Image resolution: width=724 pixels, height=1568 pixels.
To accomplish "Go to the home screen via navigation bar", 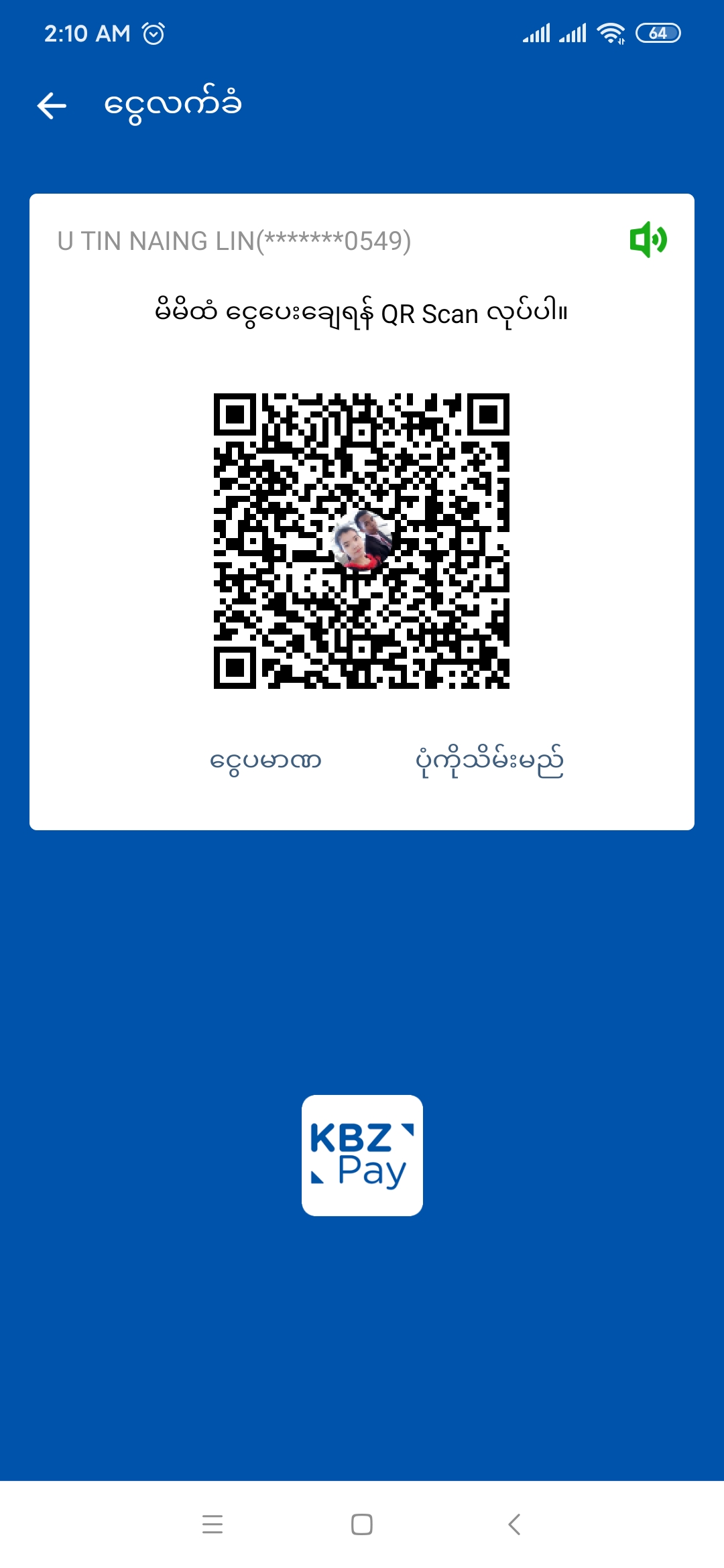I will pyautogui.click(x=362, y=1524).
